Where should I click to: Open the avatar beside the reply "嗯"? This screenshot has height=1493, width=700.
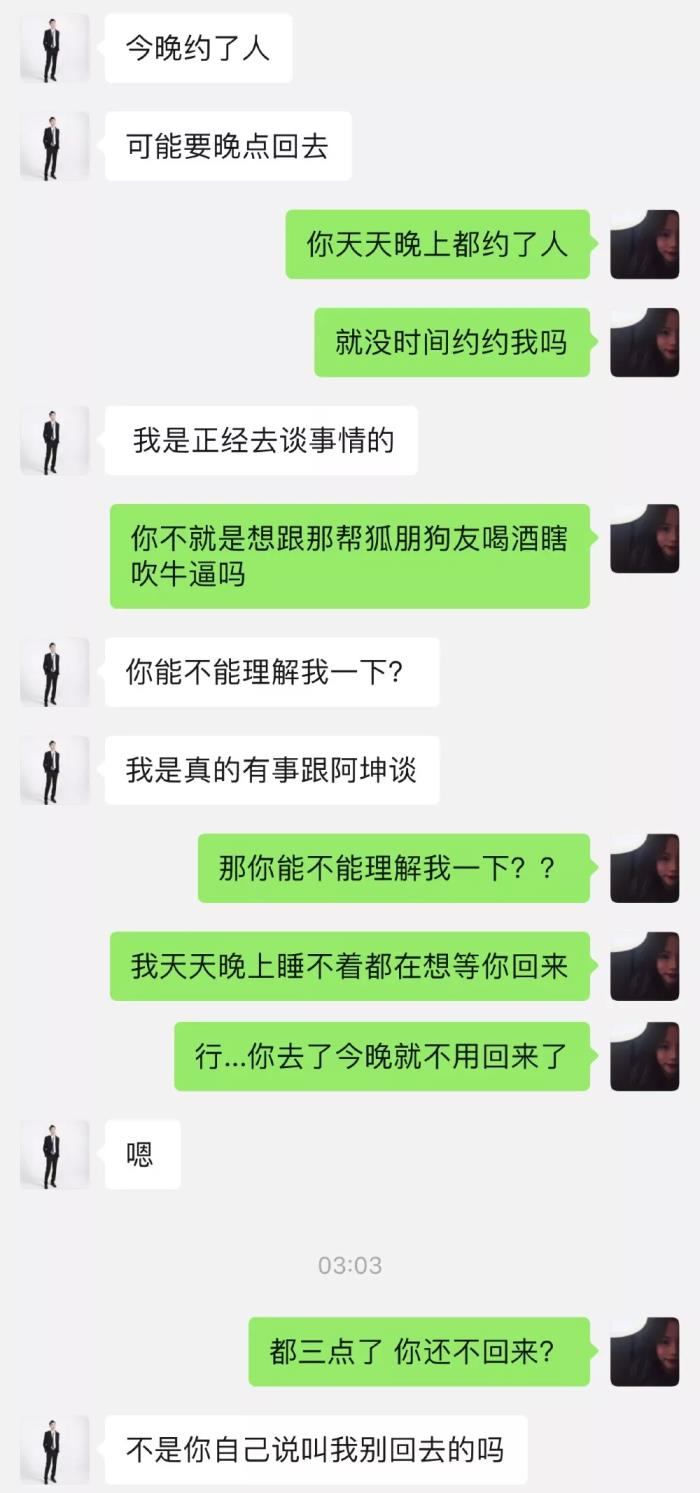[x=54, y=1154]
